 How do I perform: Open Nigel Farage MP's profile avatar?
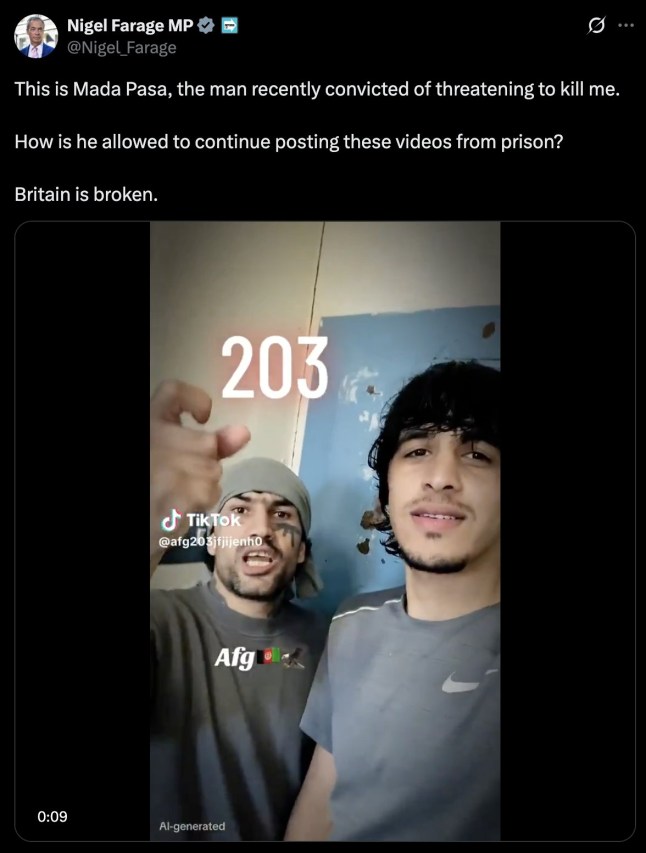pos(35,36)
